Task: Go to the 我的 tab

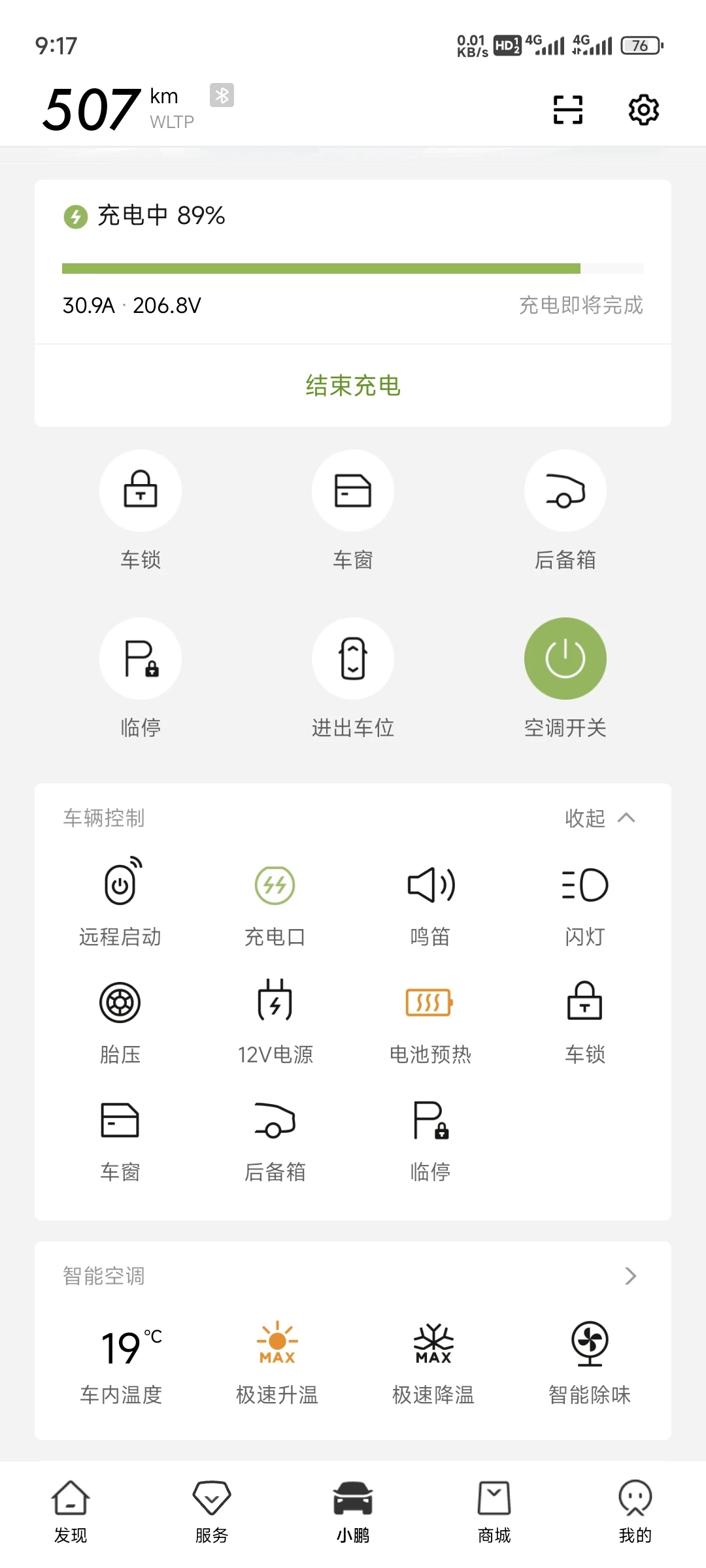Action: click(x=635, y=1511)
